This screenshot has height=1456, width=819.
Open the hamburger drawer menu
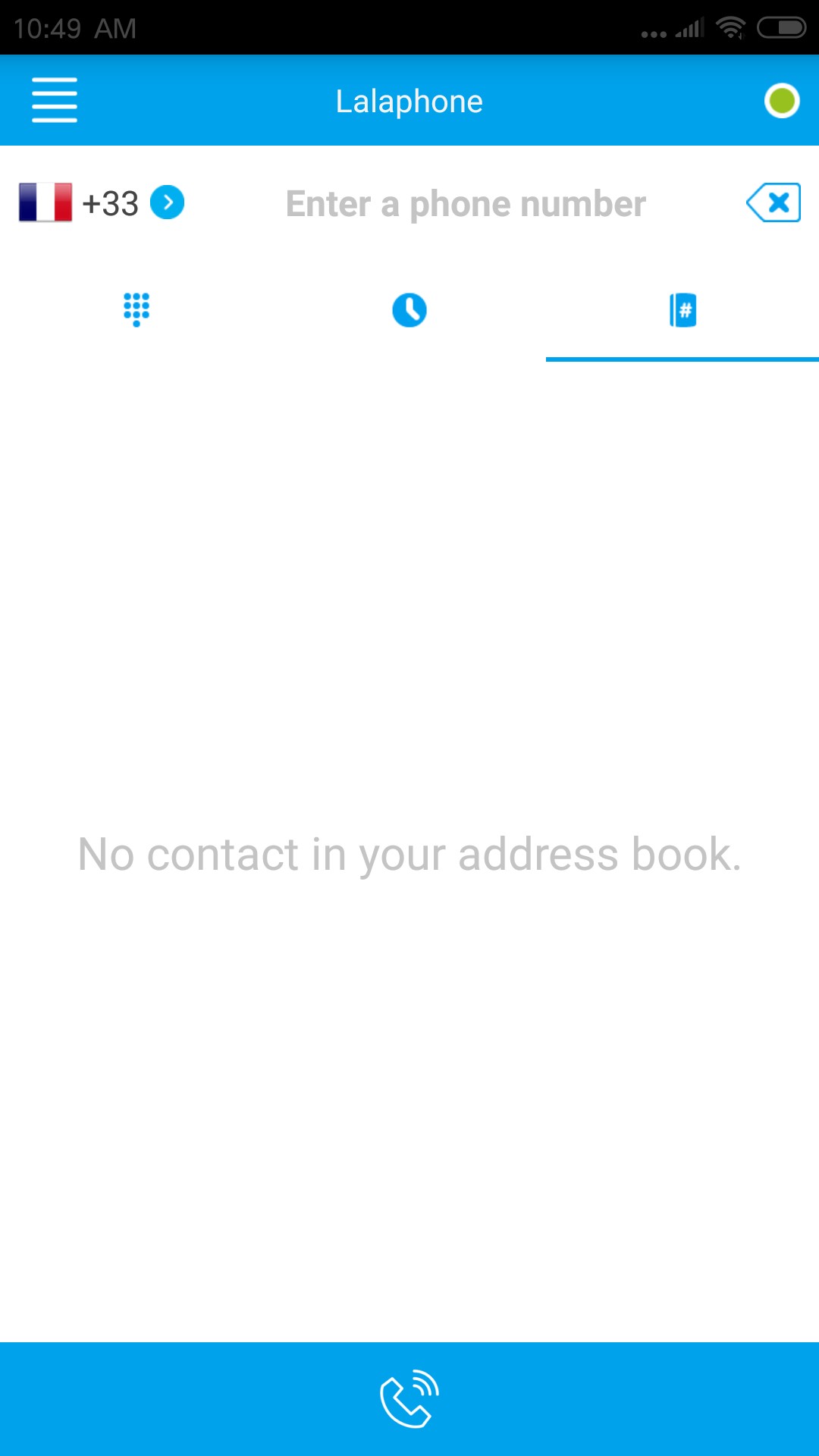coord(54,100)
